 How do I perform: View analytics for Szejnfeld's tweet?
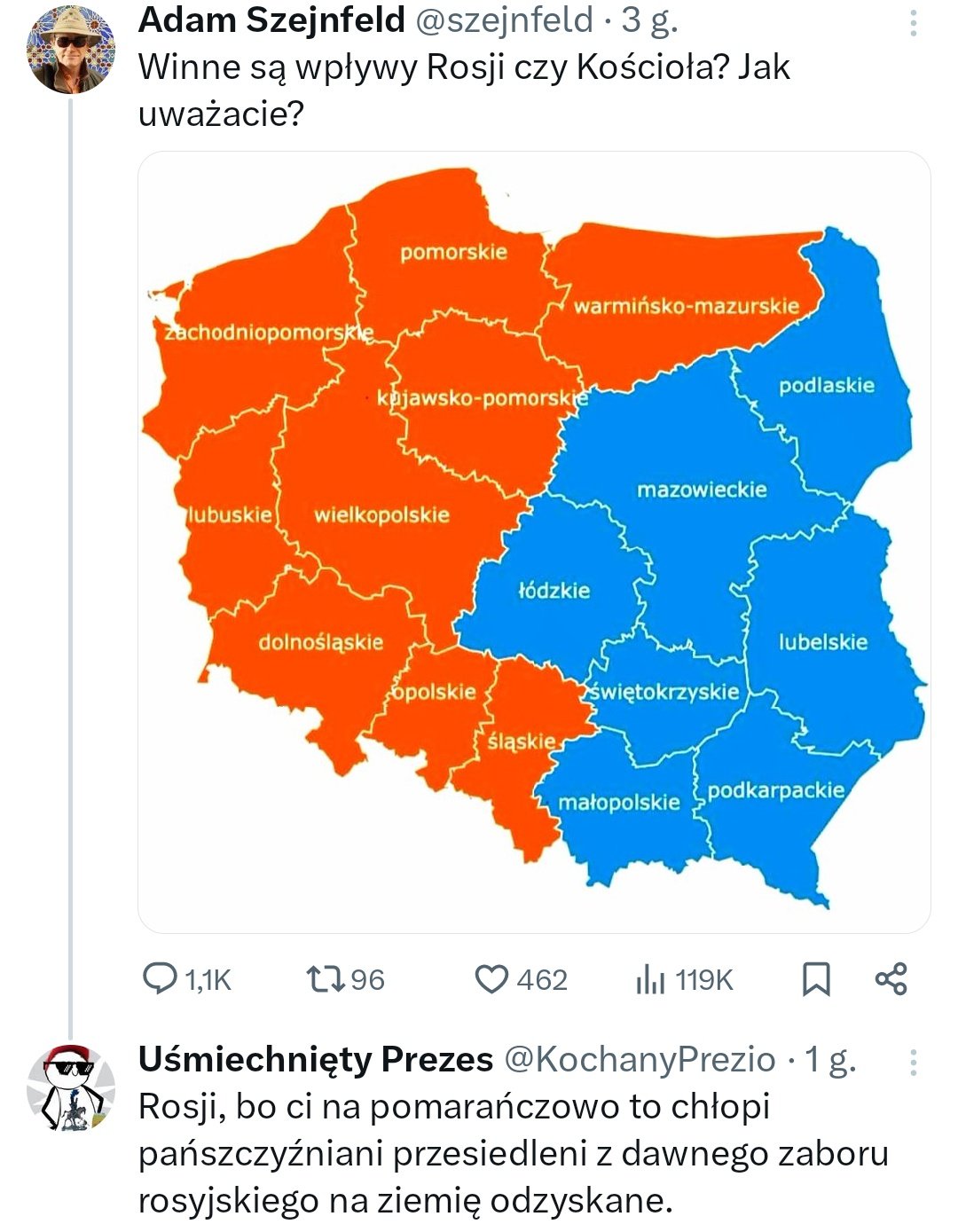(650, 979)
